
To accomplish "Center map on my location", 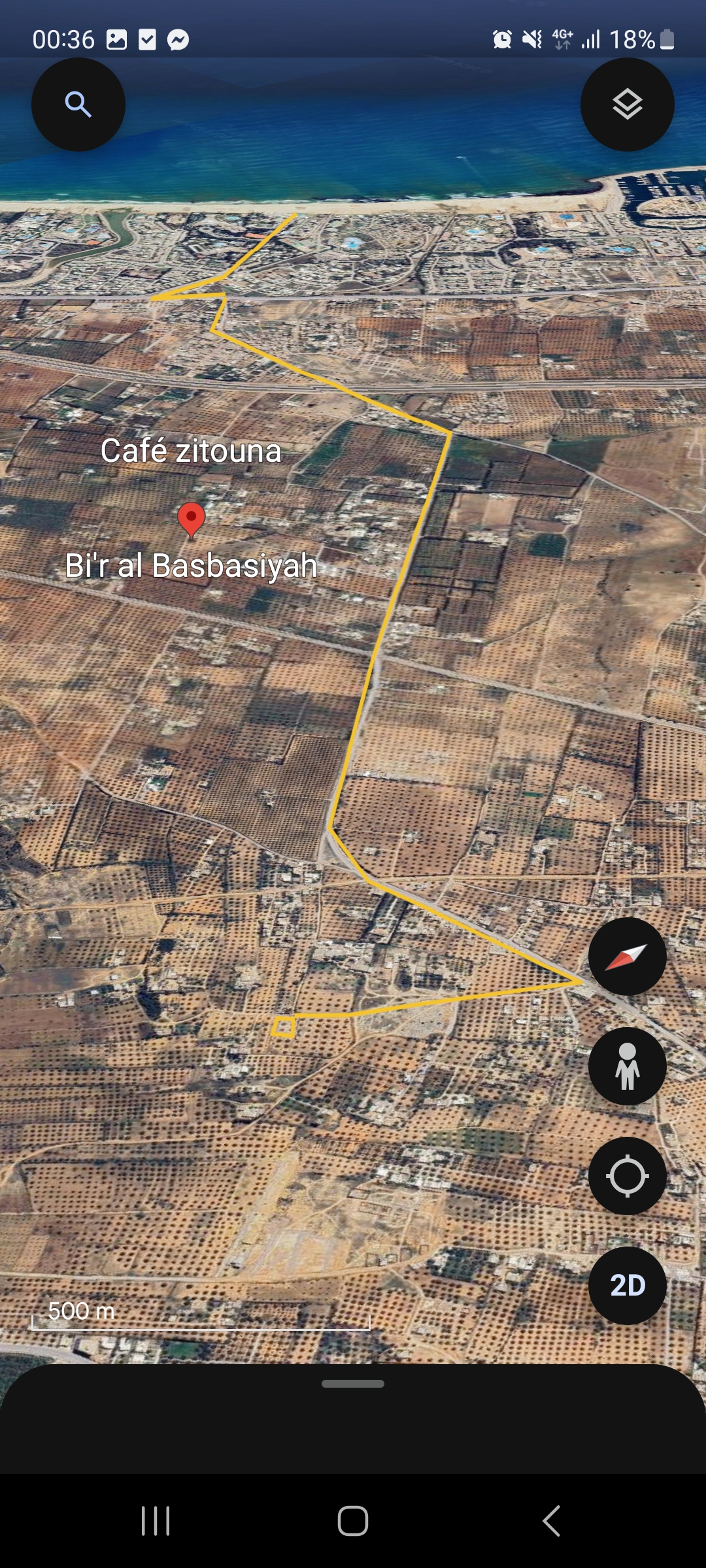I will 627,1176.
